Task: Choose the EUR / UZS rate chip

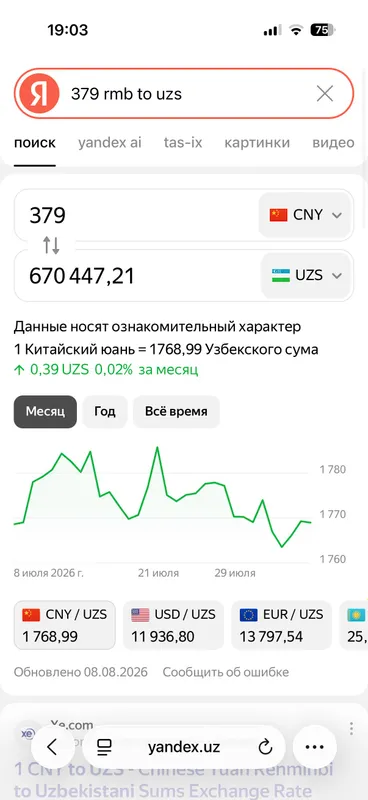Action: [x=281, y=625]
